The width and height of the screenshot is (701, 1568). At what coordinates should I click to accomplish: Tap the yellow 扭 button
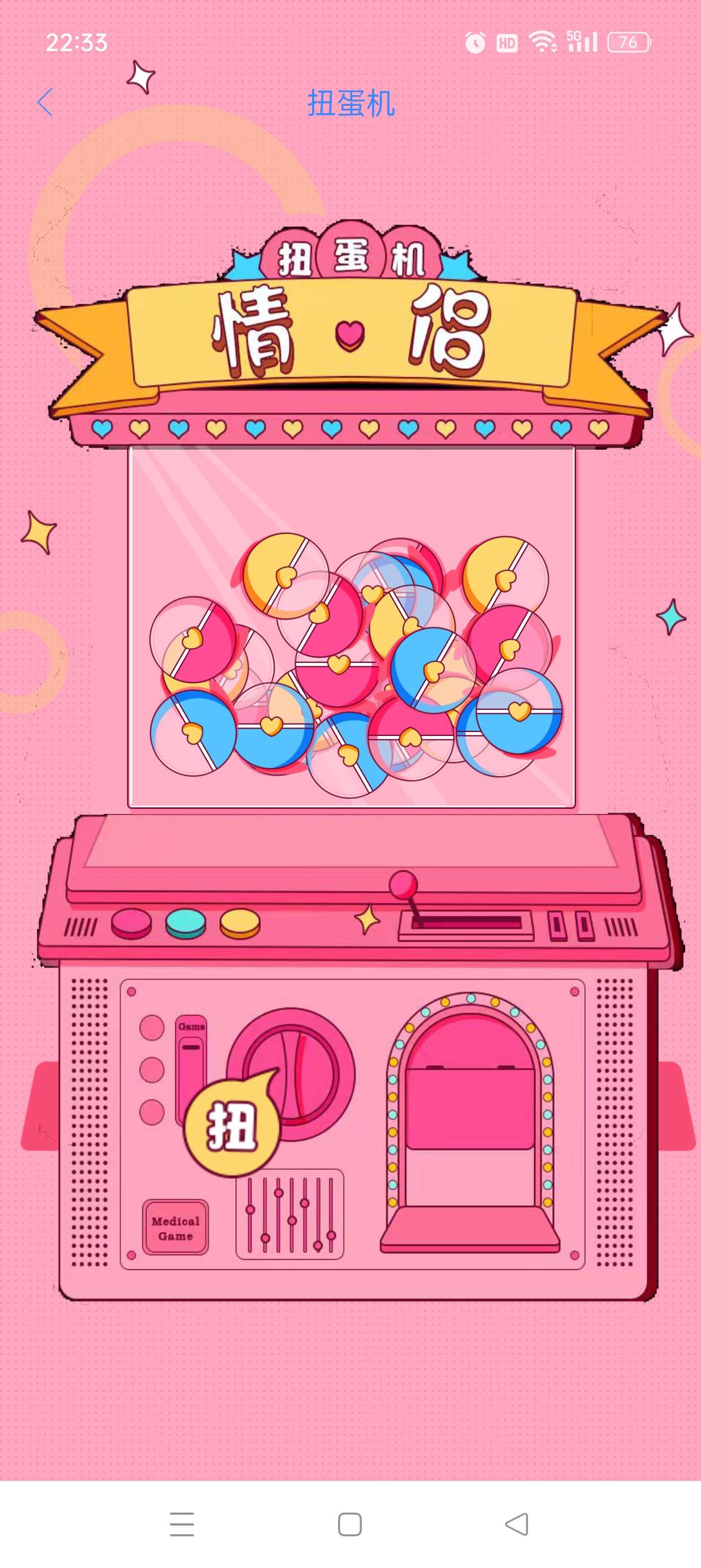[x=231, y=1127]
